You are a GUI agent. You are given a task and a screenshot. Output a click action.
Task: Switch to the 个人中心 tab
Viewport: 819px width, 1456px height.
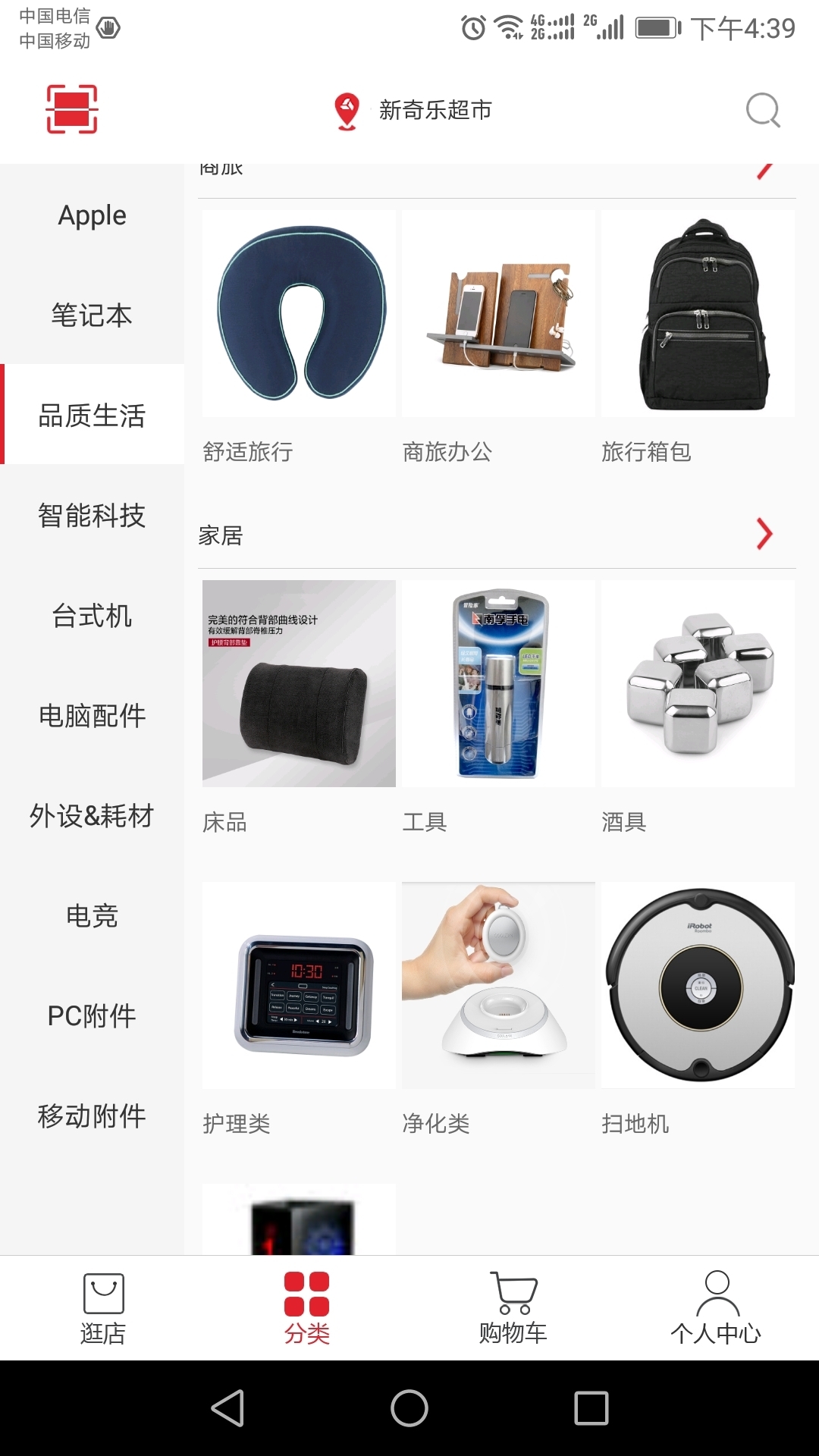[716, 1308]
